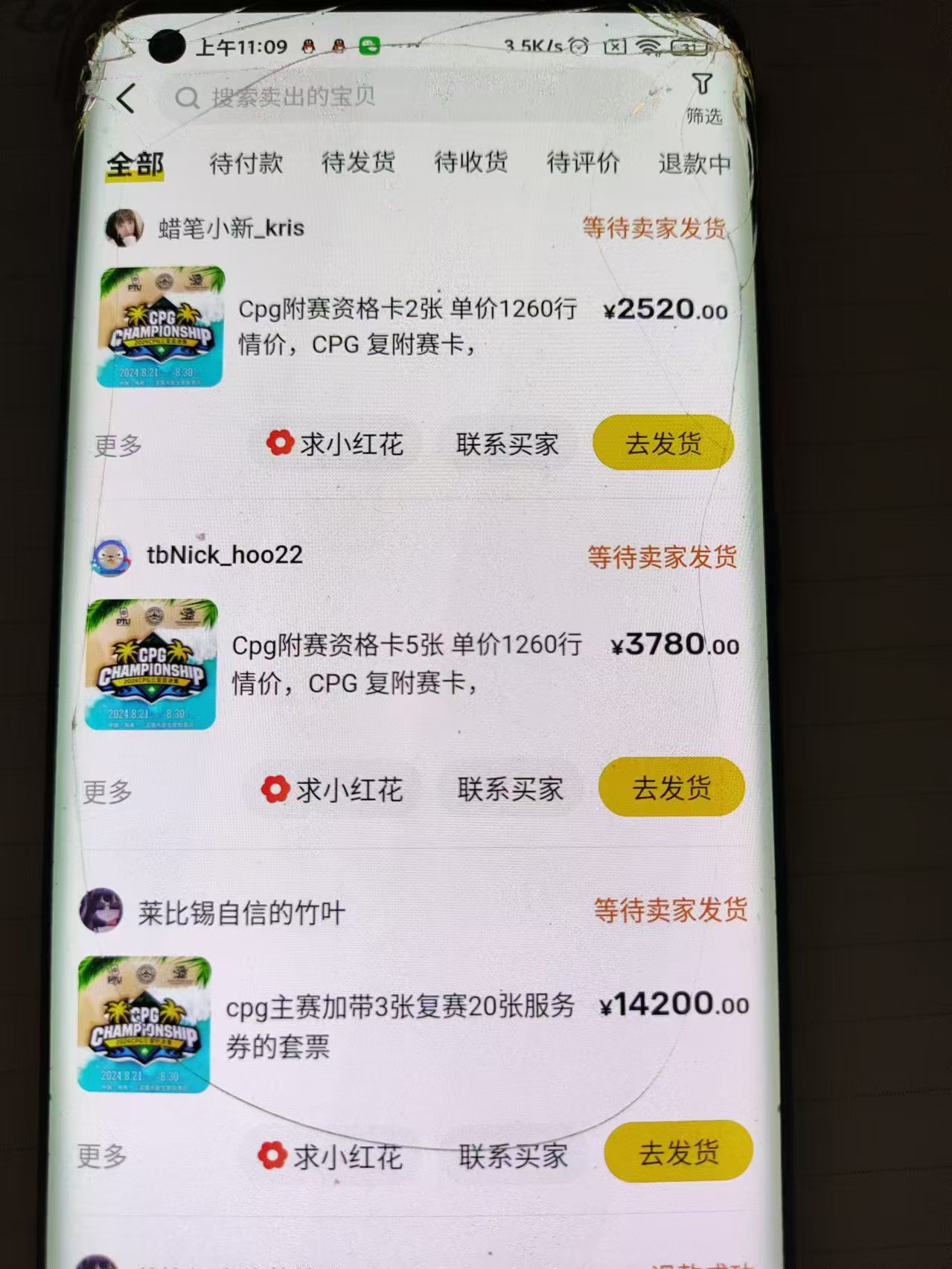Request 小红花 from 莱比锡自信的竹叶
The image size is (952, 1269).
[330, 1157]
